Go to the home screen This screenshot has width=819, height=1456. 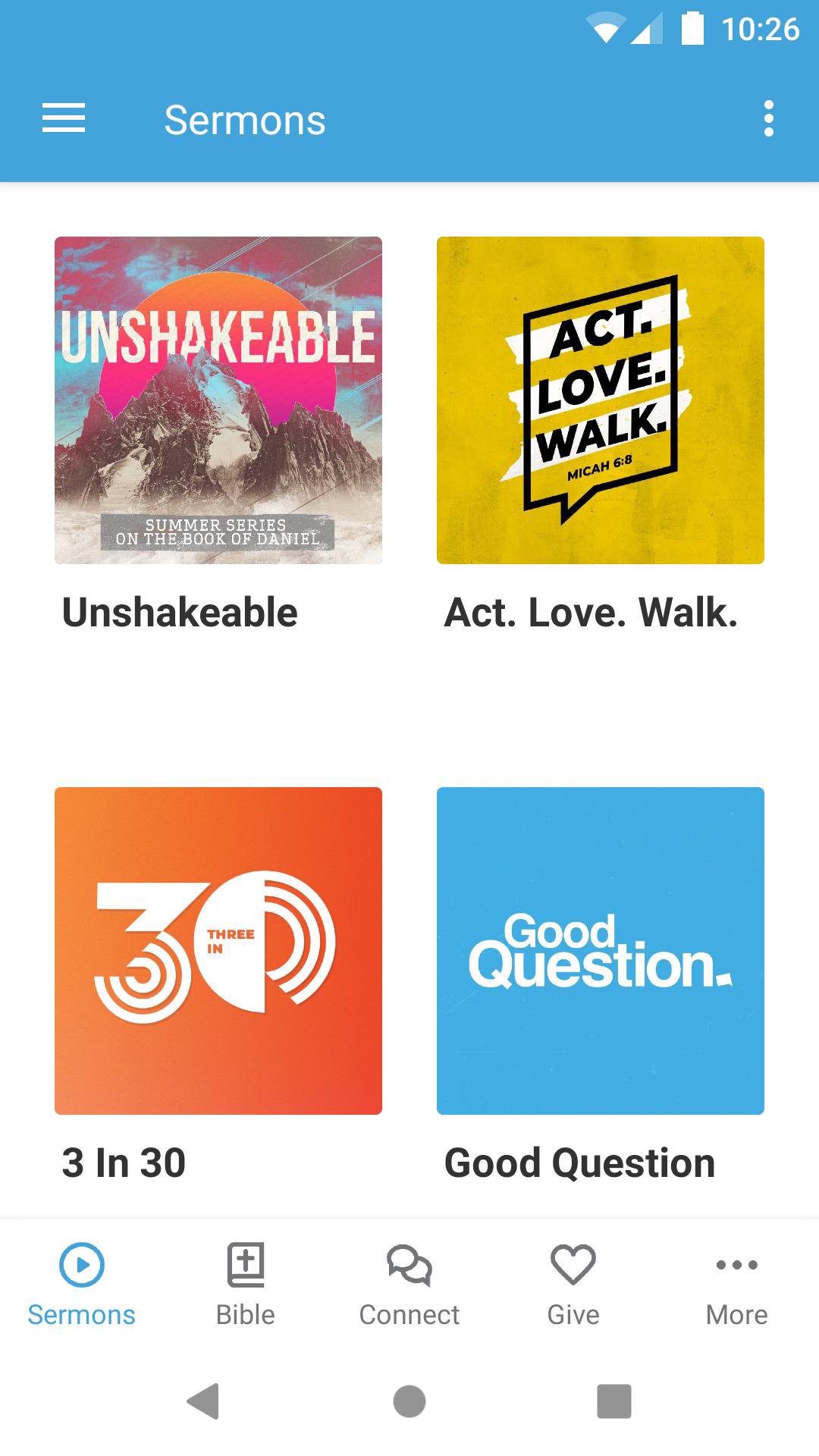pos(409,1401)
